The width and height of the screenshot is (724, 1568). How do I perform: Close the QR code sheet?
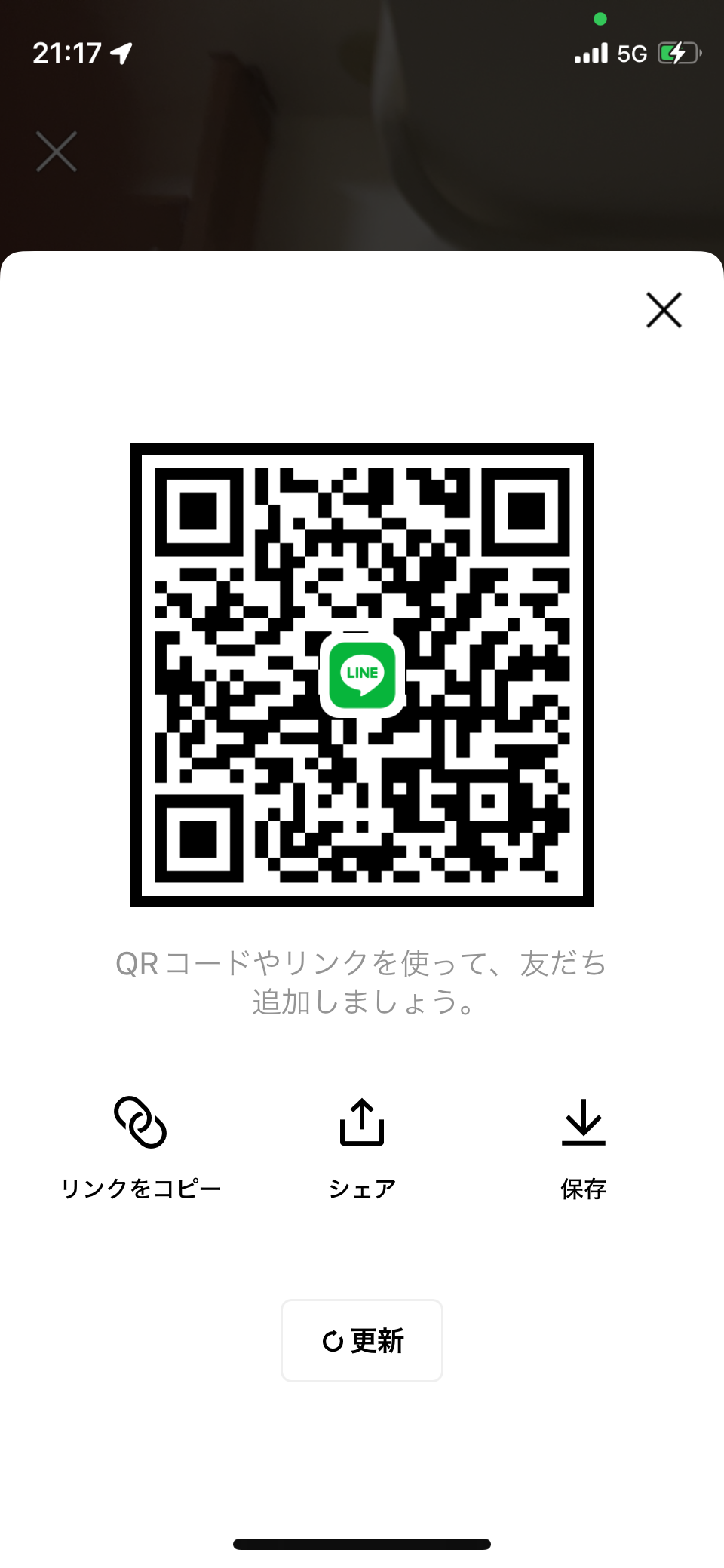point(664,310)
